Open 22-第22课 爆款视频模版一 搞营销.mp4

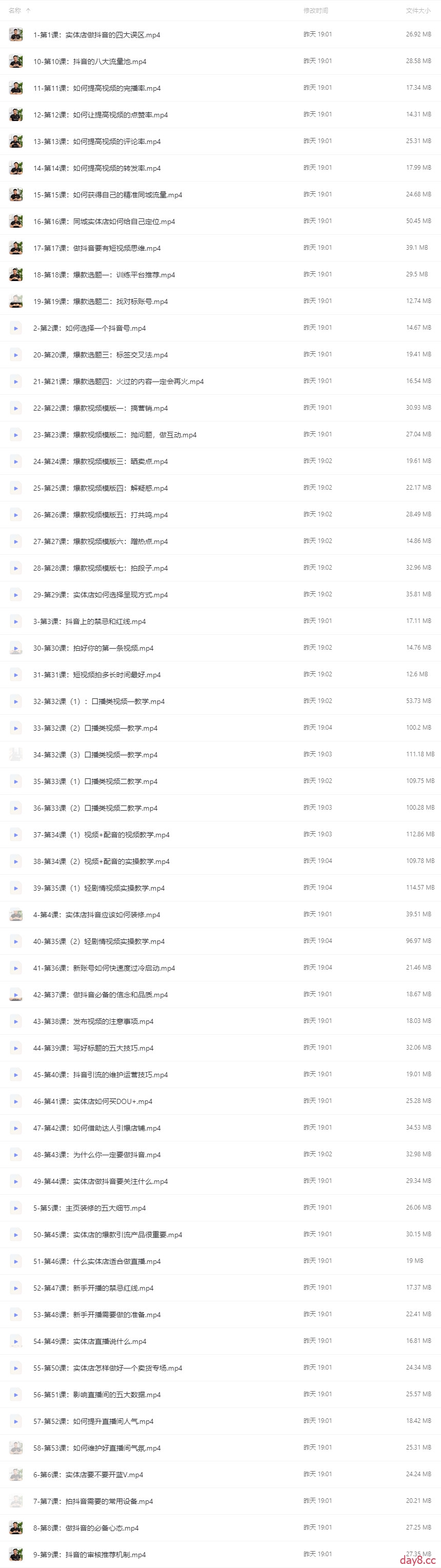click(100, 409)
